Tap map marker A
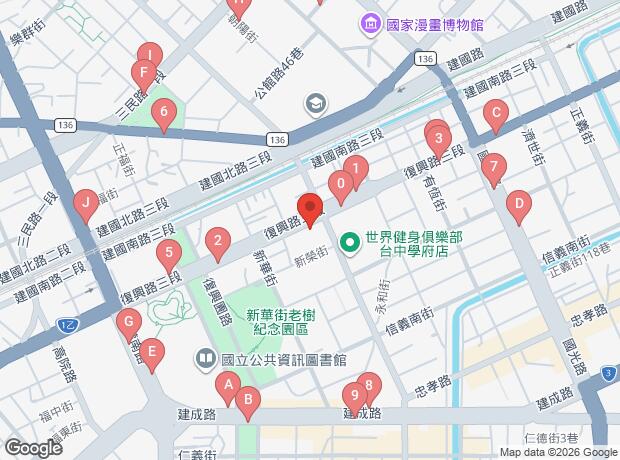This screenshot has width=620, height=460. click(x=228, y=389)
